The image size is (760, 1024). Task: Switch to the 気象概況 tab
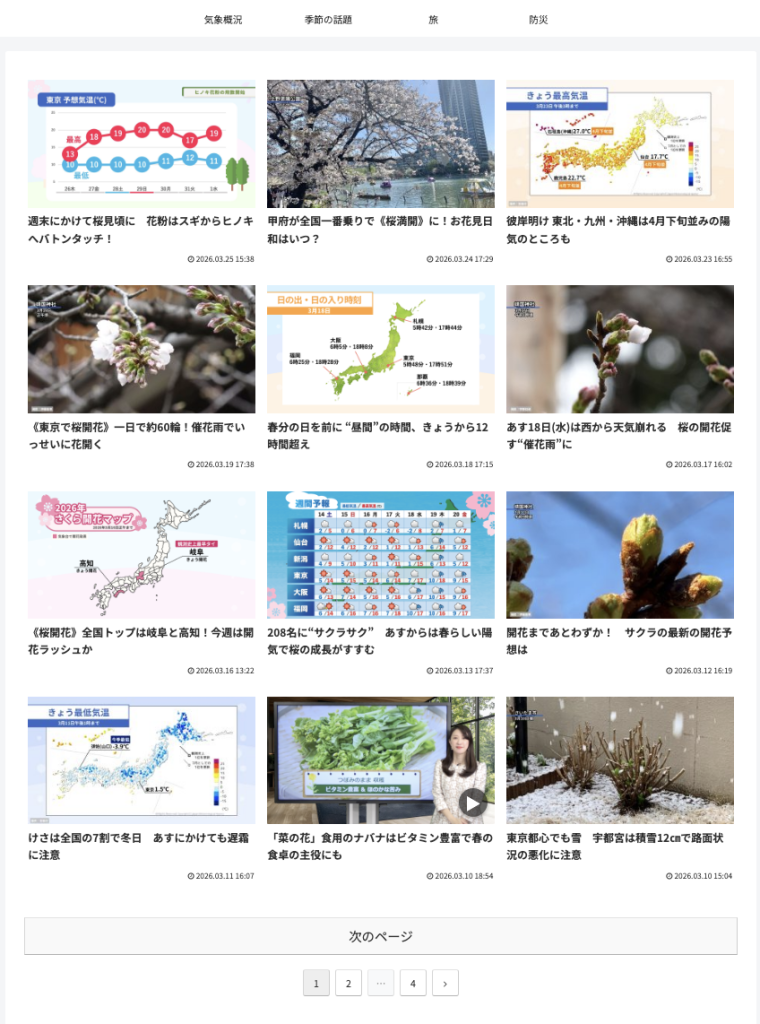[x=223, y=20]
